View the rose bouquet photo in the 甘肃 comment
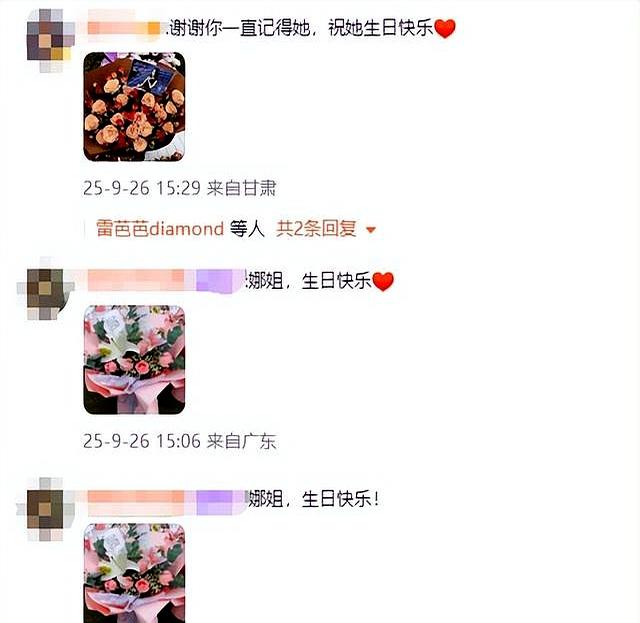 [x=134, y=107]
